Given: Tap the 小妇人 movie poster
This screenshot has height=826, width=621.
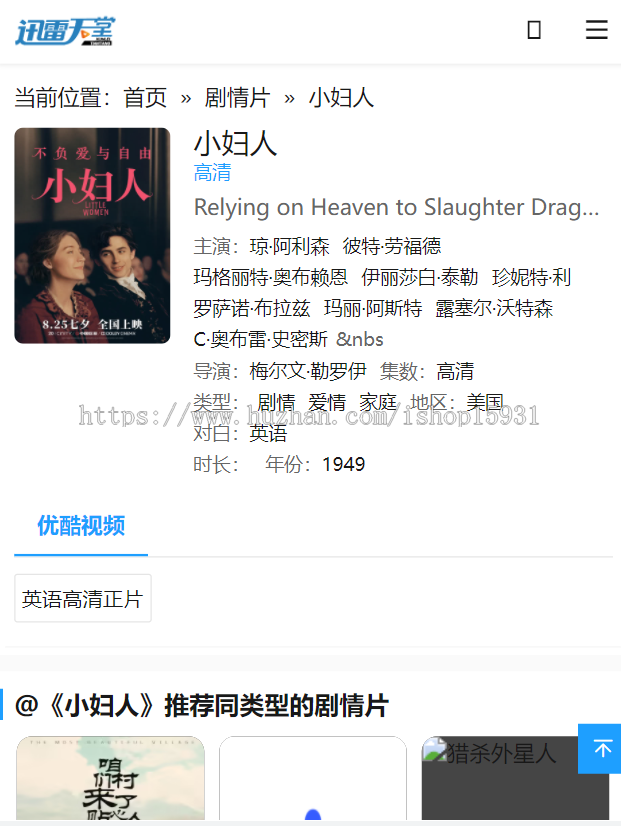Looking at the screenshot, I should pyautogui.click(x=92, y=236).
